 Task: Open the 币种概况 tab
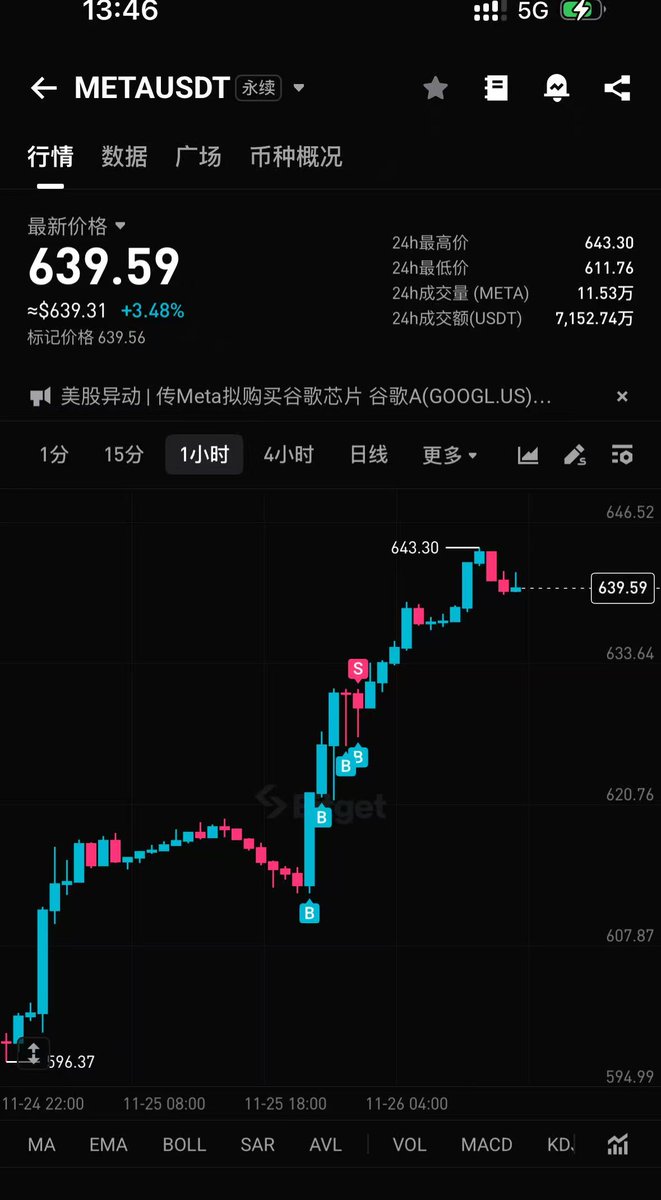pyautogui.click(x=296, y=157)
